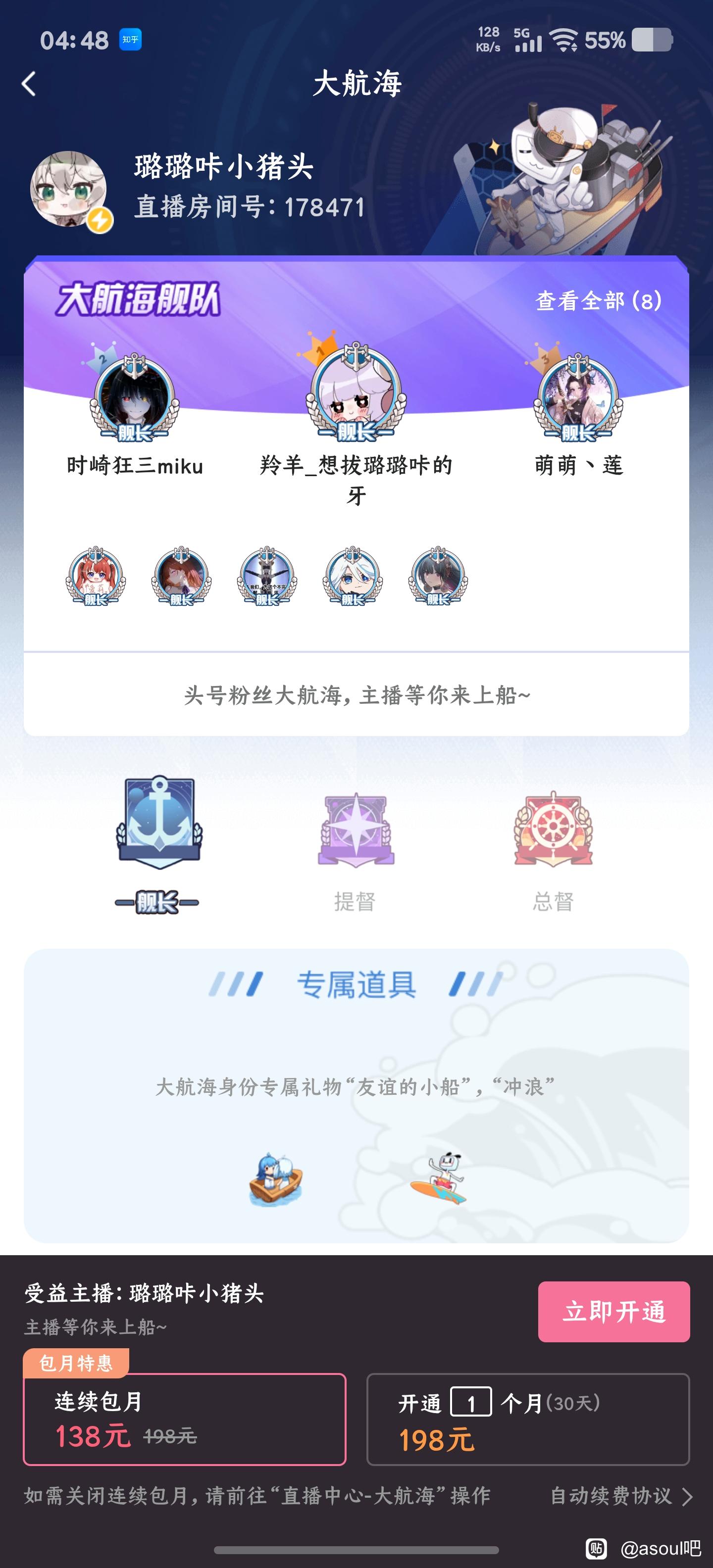The image size is (713, 1568).
Task: Open 查看全部 (8) fleet list
Action: (598, 301)
